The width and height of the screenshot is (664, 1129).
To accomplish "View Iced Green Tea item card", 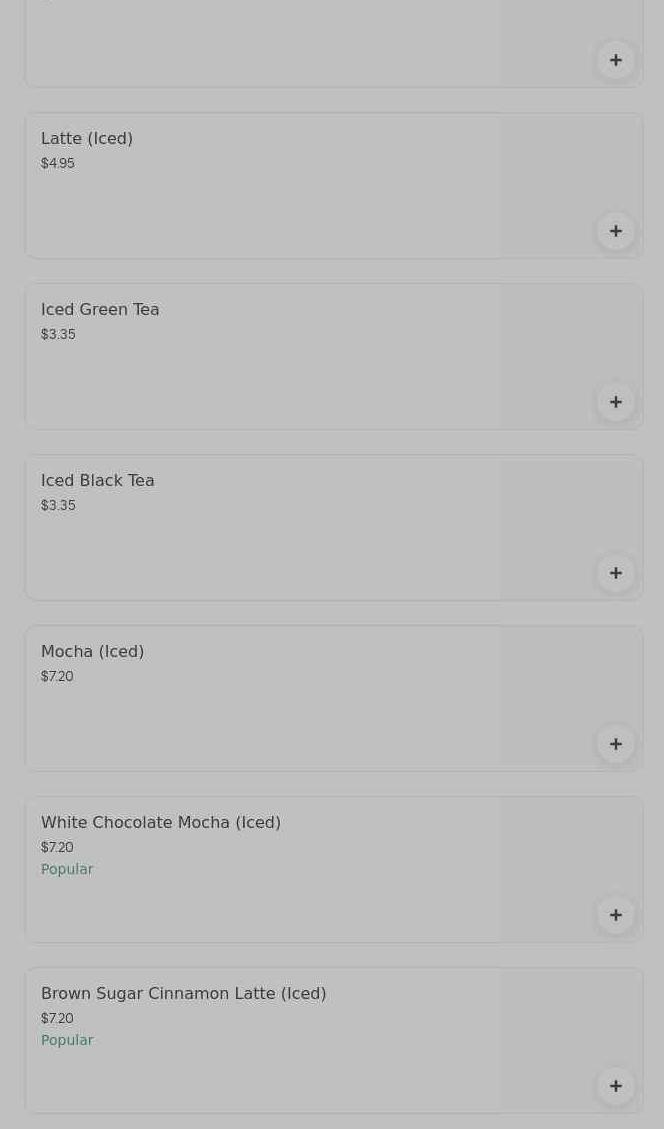I will (x=260, y=357).
